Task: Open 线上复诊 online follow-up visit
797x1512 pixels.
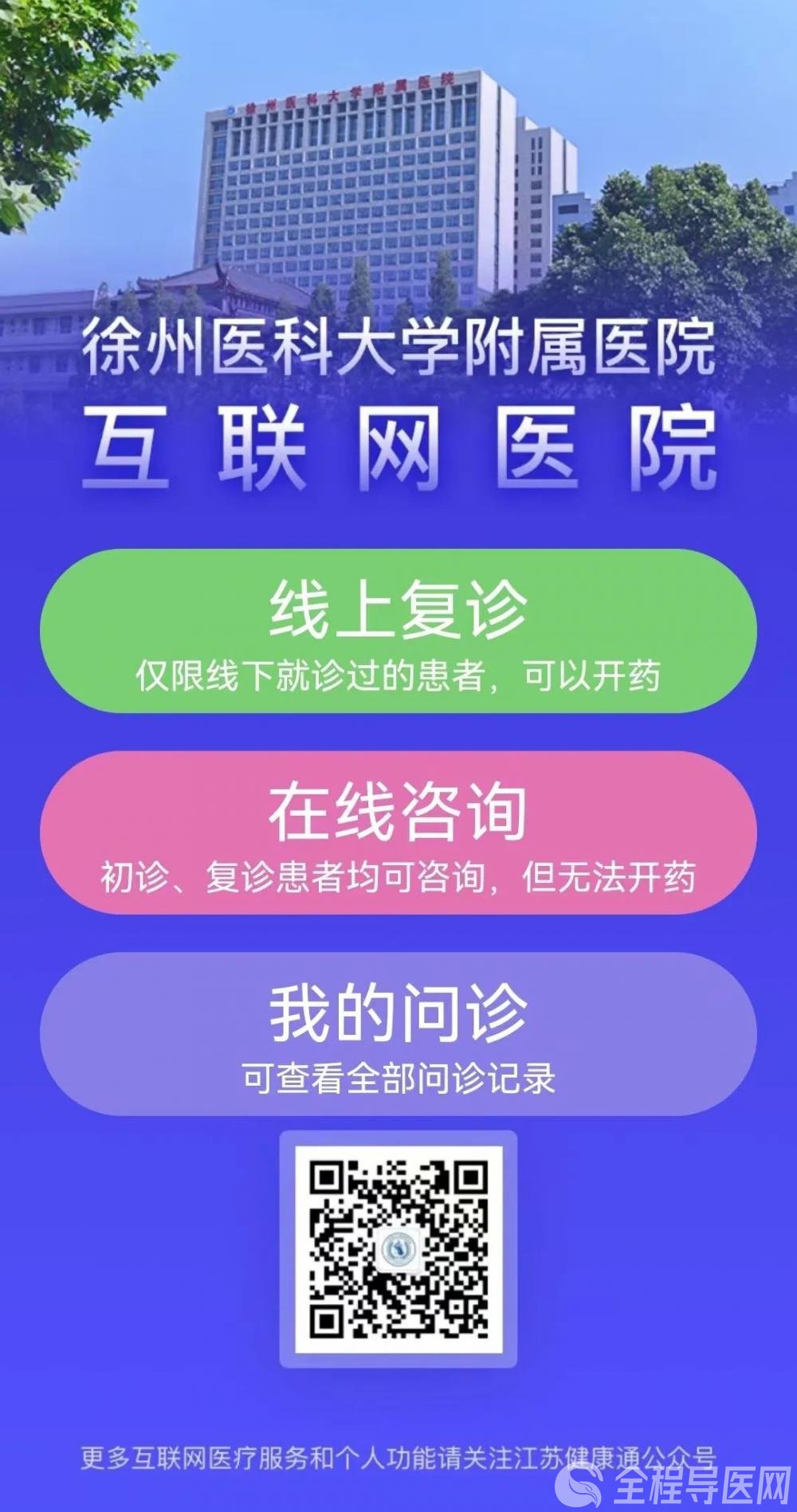Action: click(398, 631)
